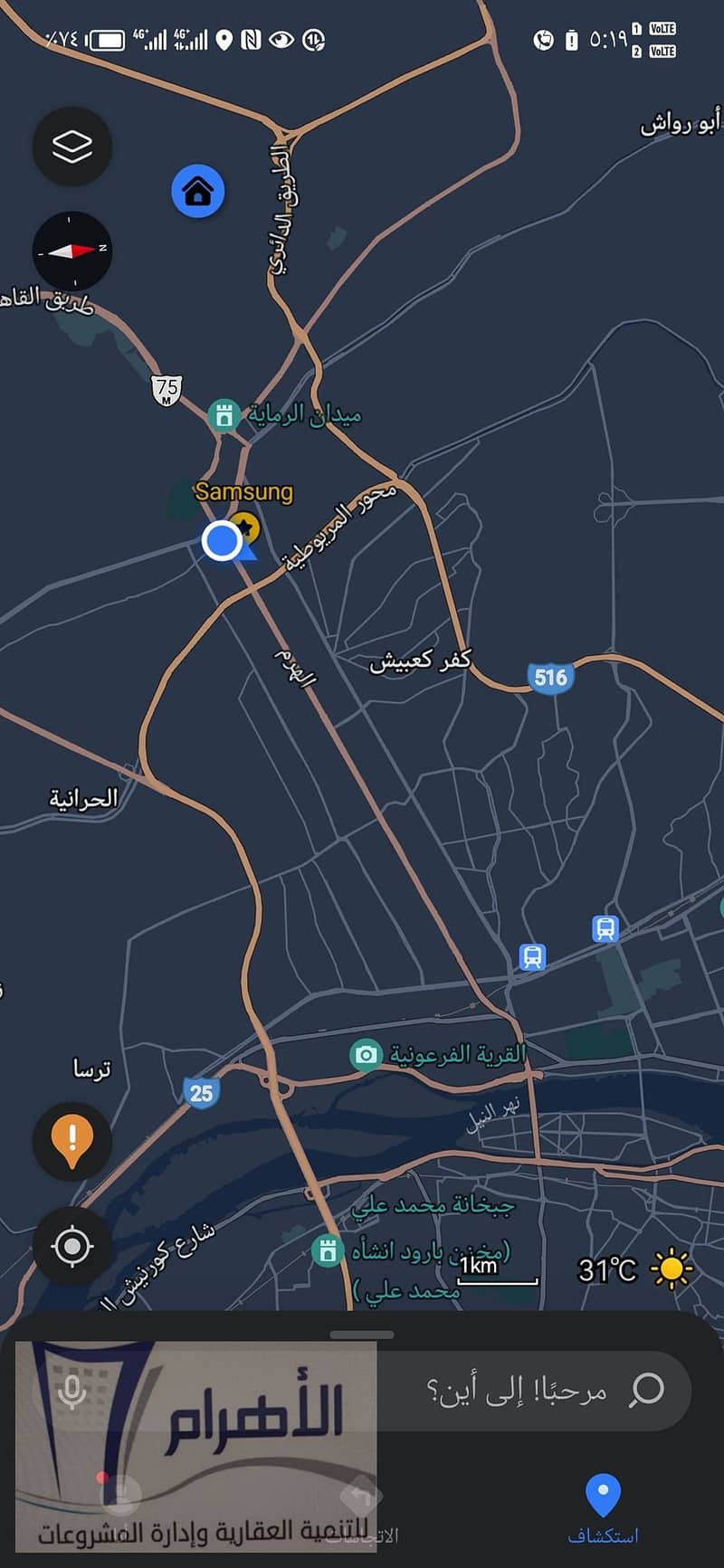
Task: Center the map on my location
Action: pyautogui.click(x=72, y=1247)
